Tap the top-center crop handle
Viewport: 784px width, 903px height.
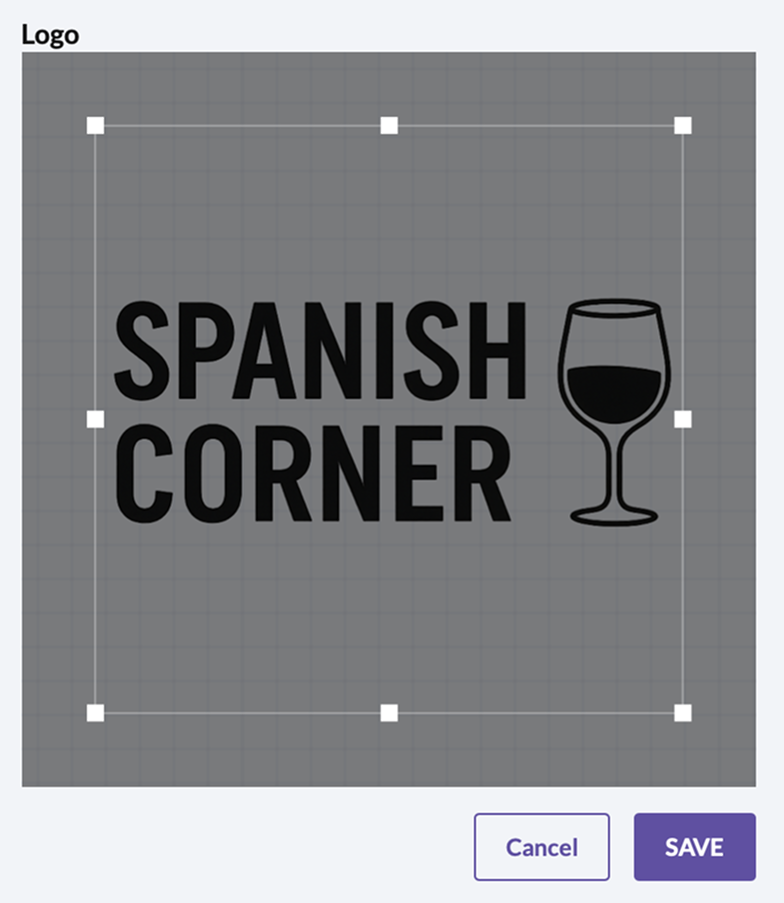(389, 125)
